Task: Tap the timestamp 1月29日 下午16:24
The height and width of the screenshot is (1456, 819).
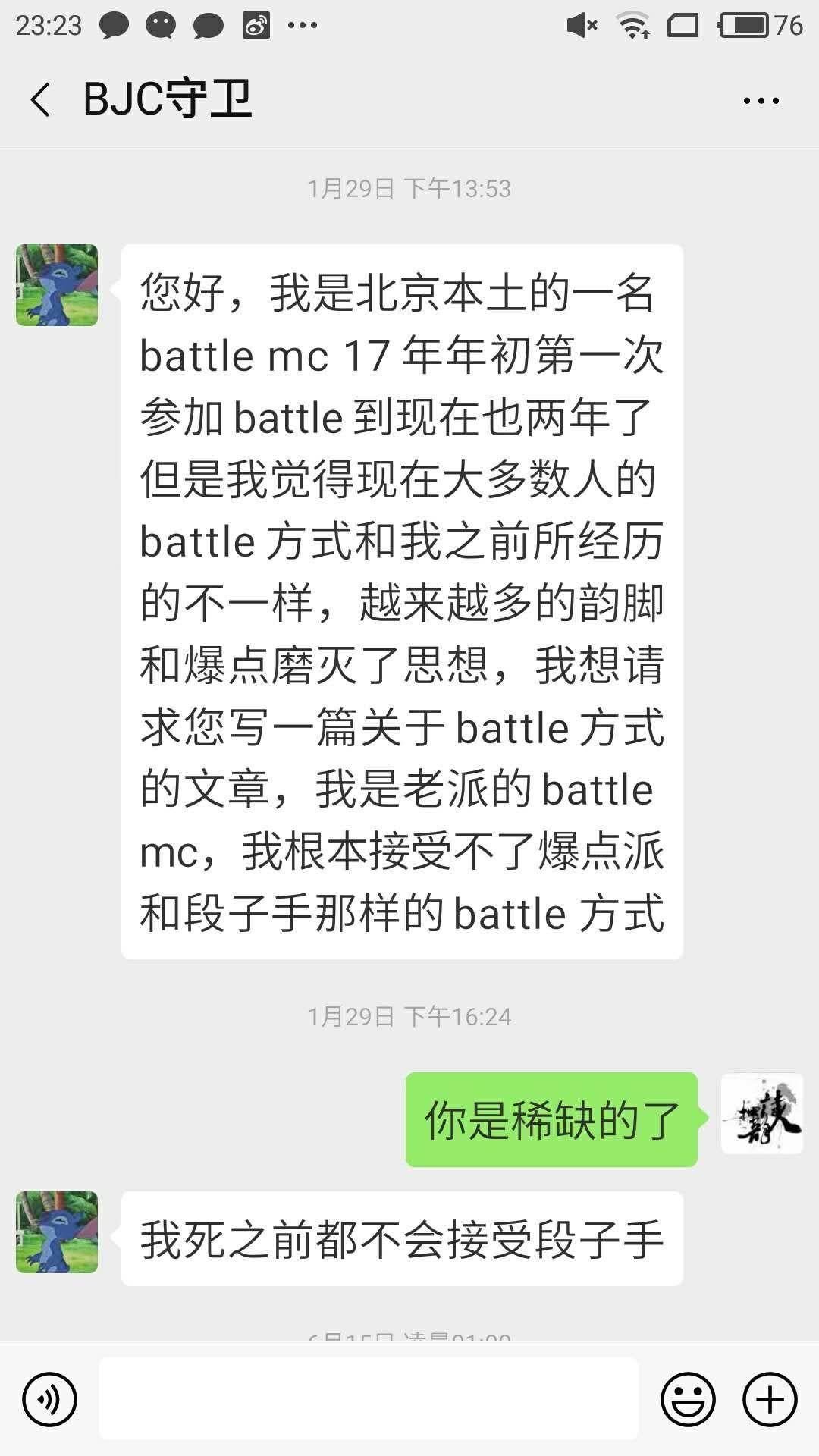Action: tap(409, 1015)
